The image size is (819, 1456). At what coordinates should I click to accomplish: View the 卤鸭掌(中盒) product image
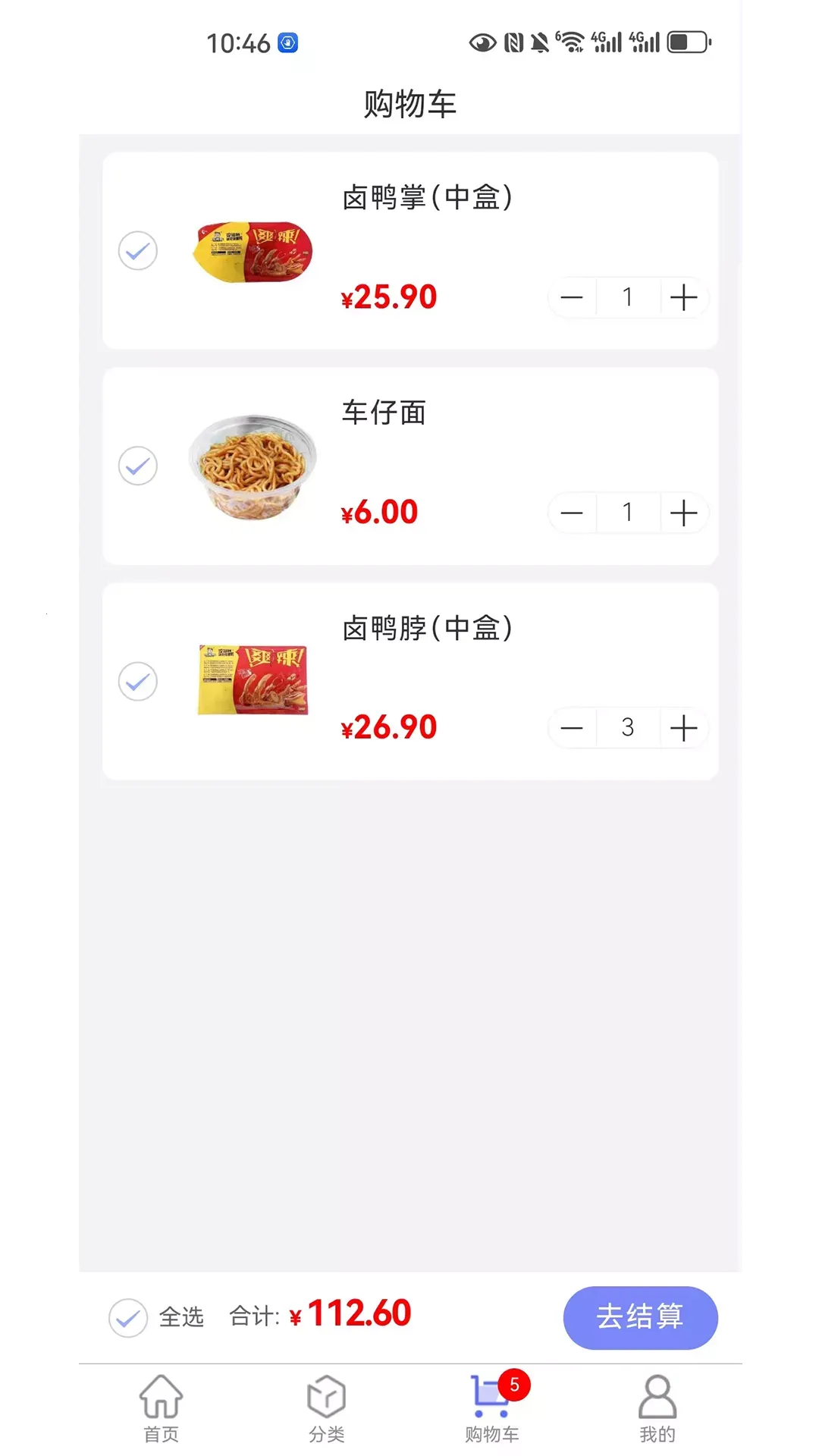[253, 252]
